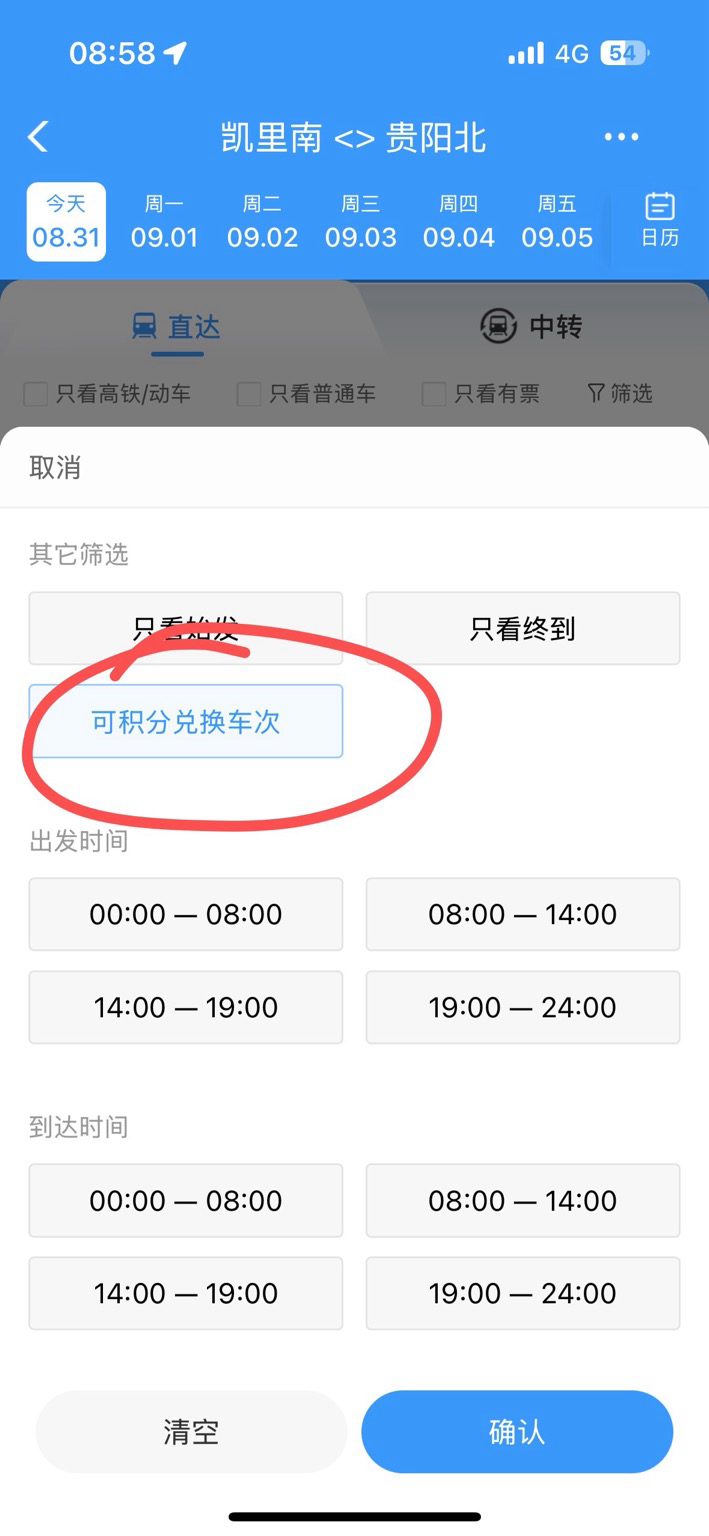This screenshot has width=709, height=1536.
Task: Open the 日历 calendar picker
Action: pyautogui.click(x=659, y=220)
